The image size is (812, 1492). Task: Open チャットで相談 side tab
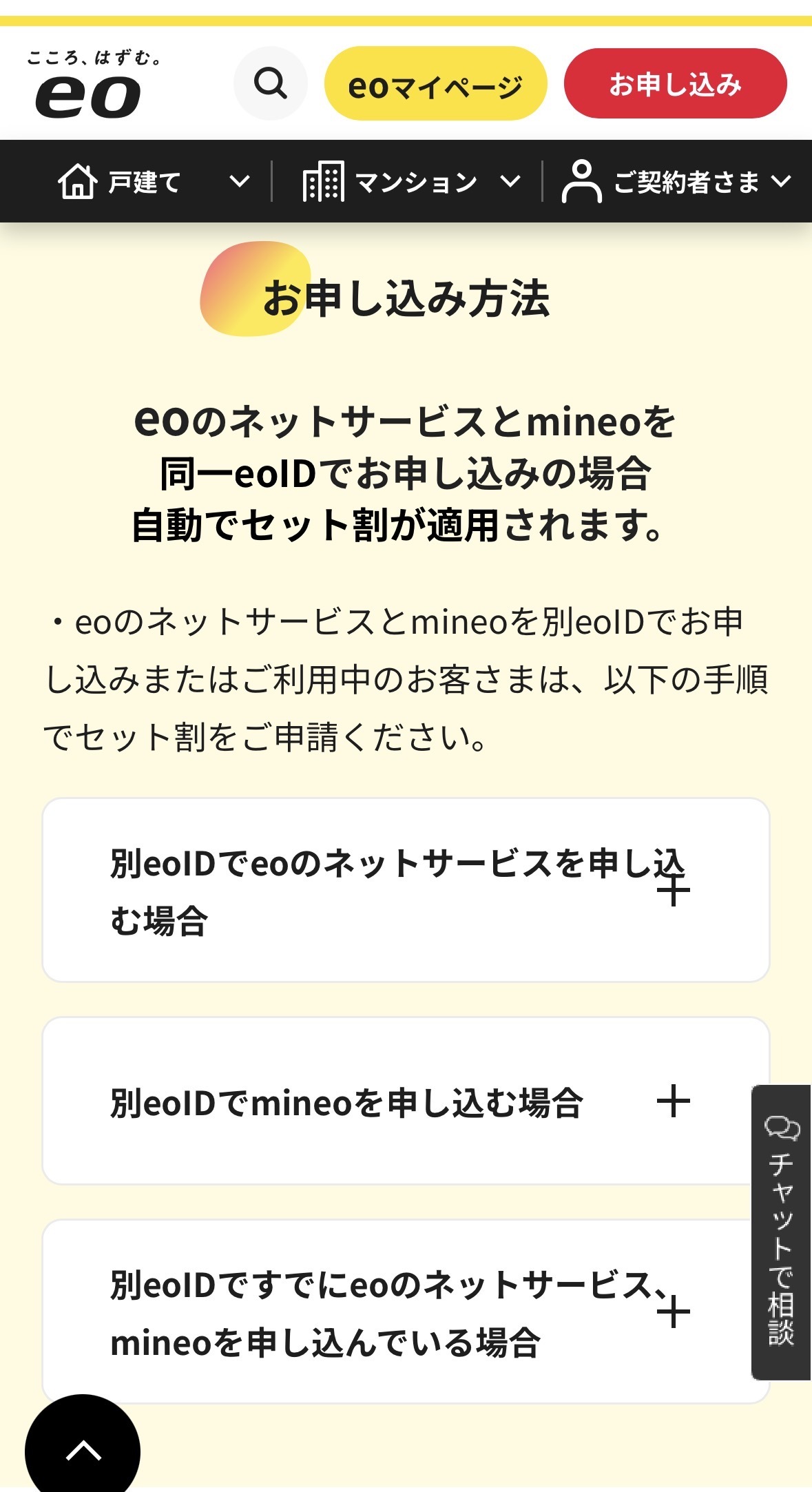(x=781, y=1232)
